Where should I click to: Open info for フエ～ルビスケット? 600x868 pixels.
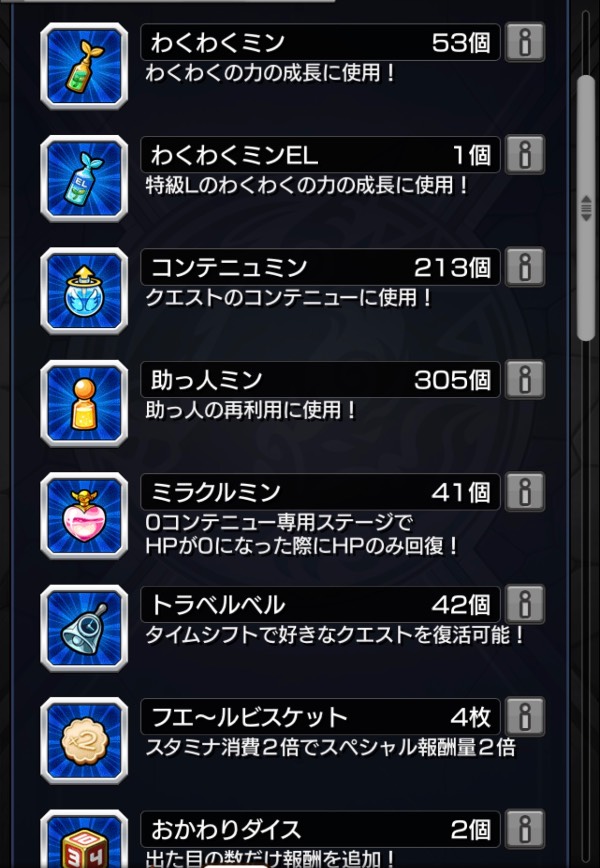pyautogui.click(x=524, y=717)
